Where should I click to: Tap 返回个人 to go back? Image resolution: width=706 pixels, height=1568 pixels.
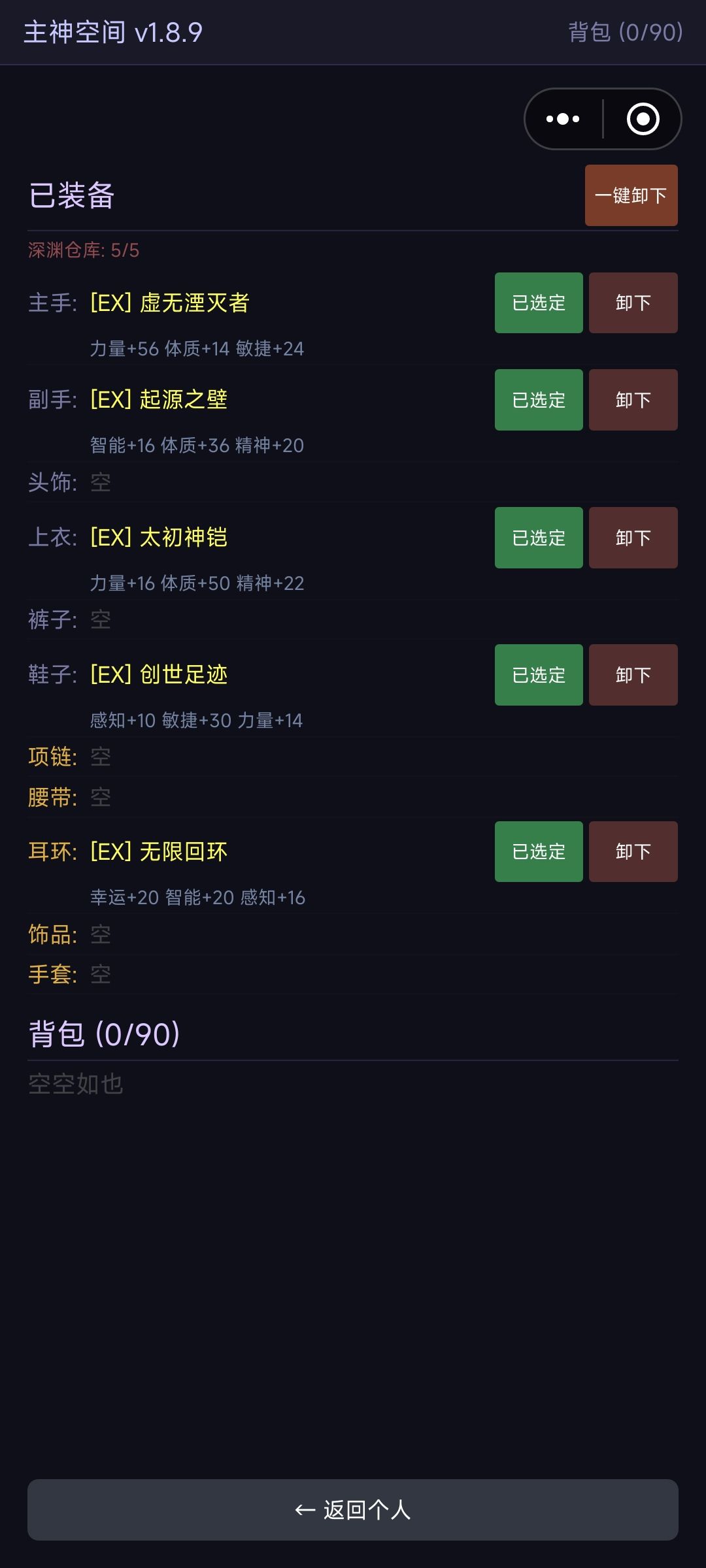tap(353, 1510)
